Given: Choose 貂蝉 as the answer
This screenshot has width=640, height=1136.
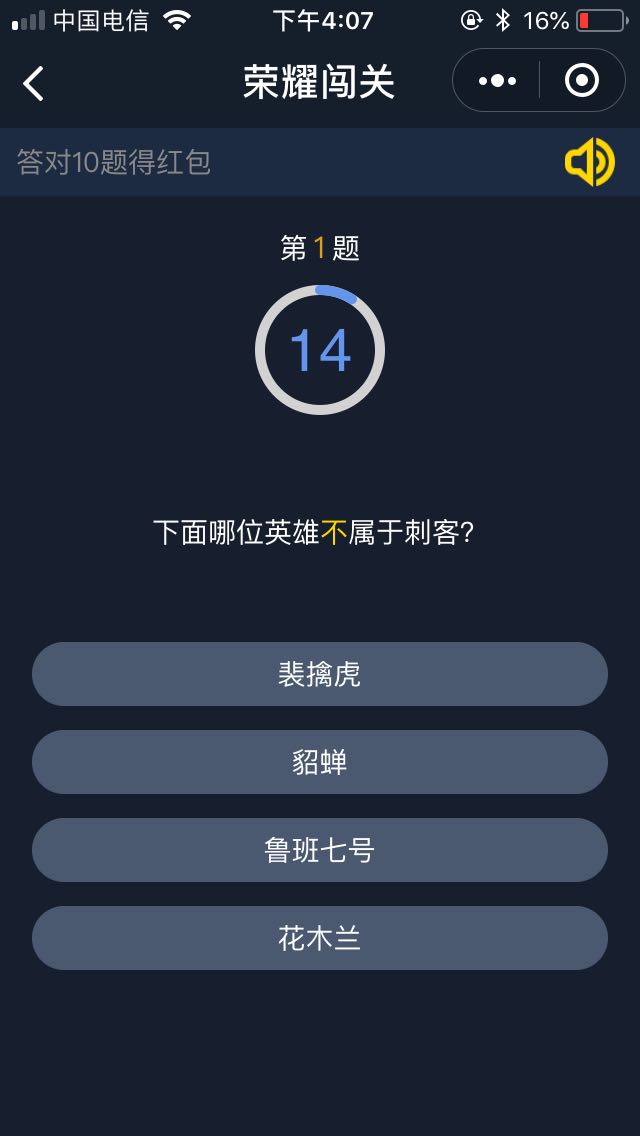Looking at the screenshot, I should click(320, 762).
